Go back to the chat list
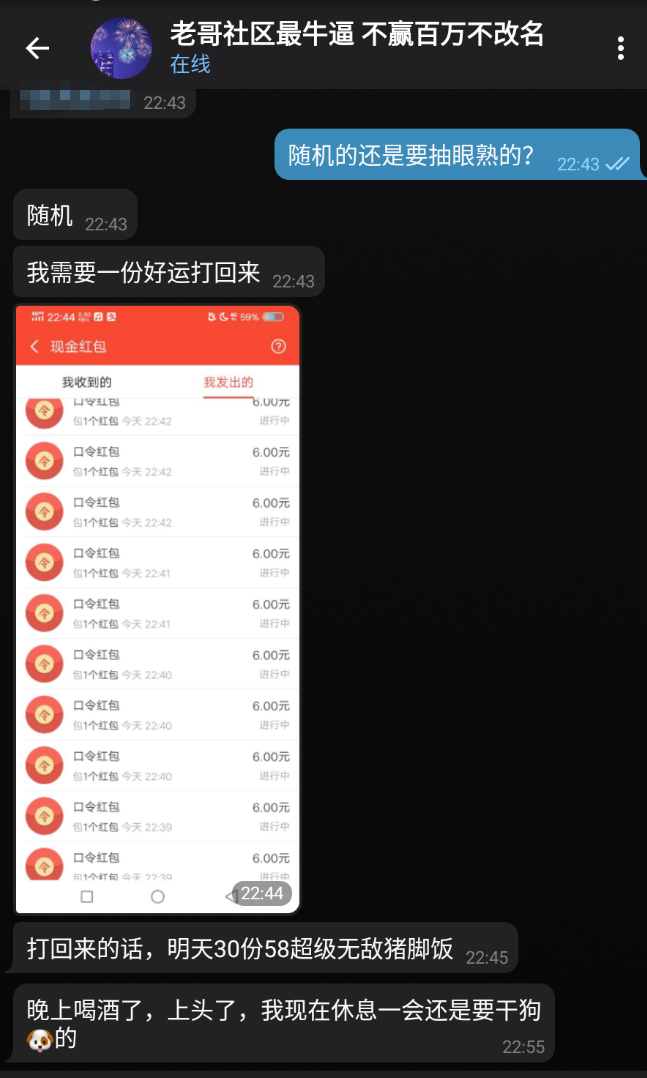This screenshot has height=1078, width=647. coord(37,48)
